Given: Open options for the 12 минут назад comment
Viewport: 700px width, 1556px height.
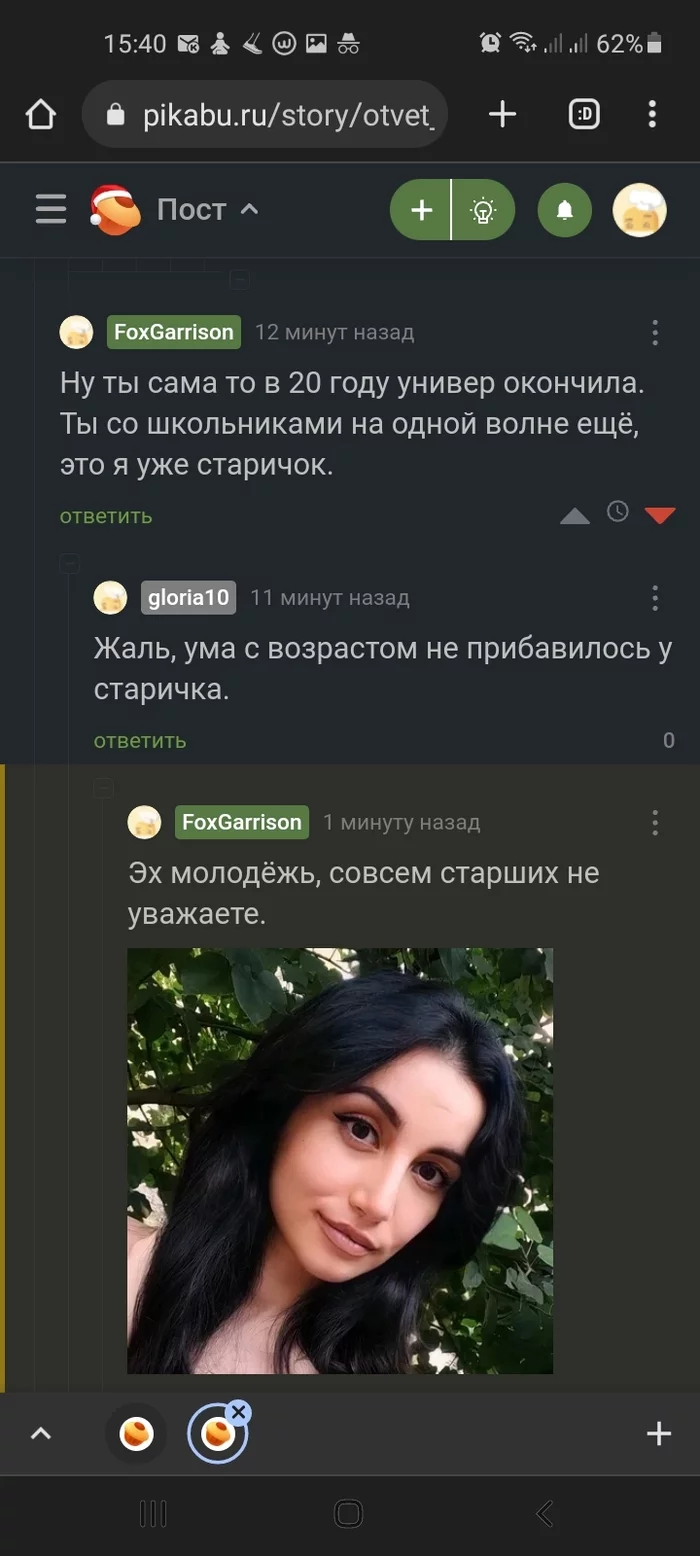Looking at the screenshot, I should click(655, 332).
